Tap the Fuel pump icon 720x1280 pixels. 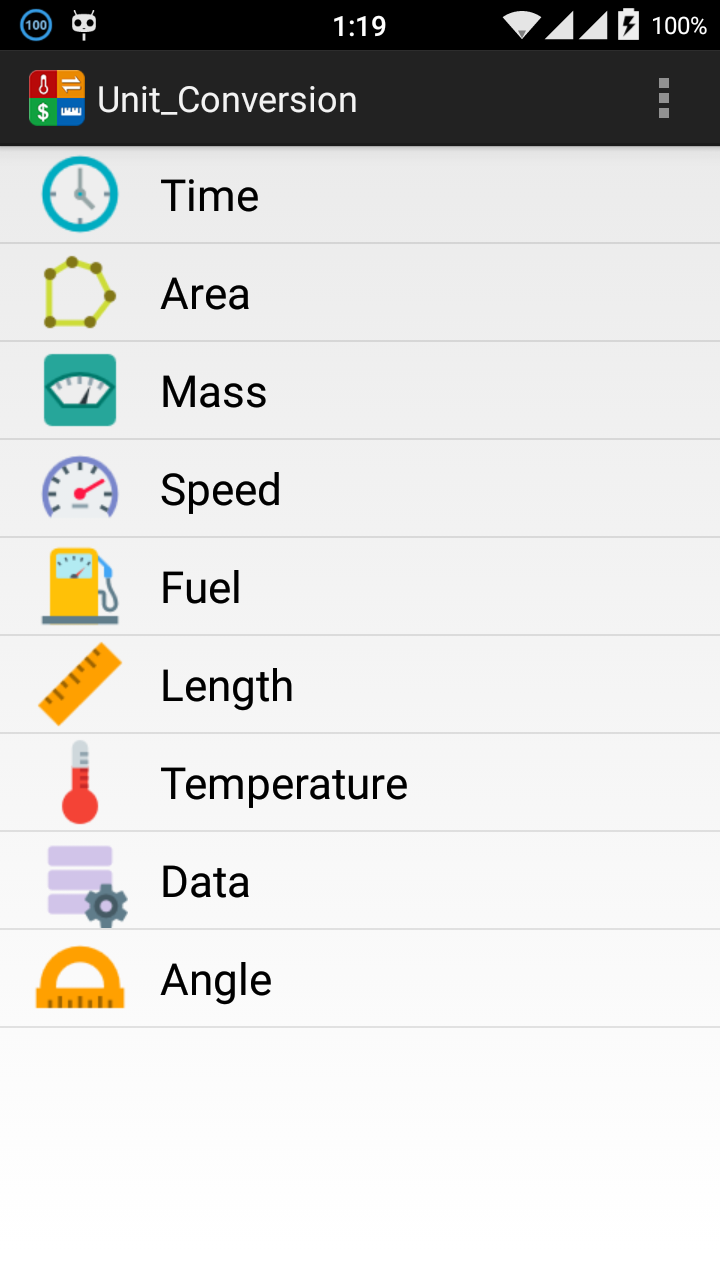click(x=80, y=586)
